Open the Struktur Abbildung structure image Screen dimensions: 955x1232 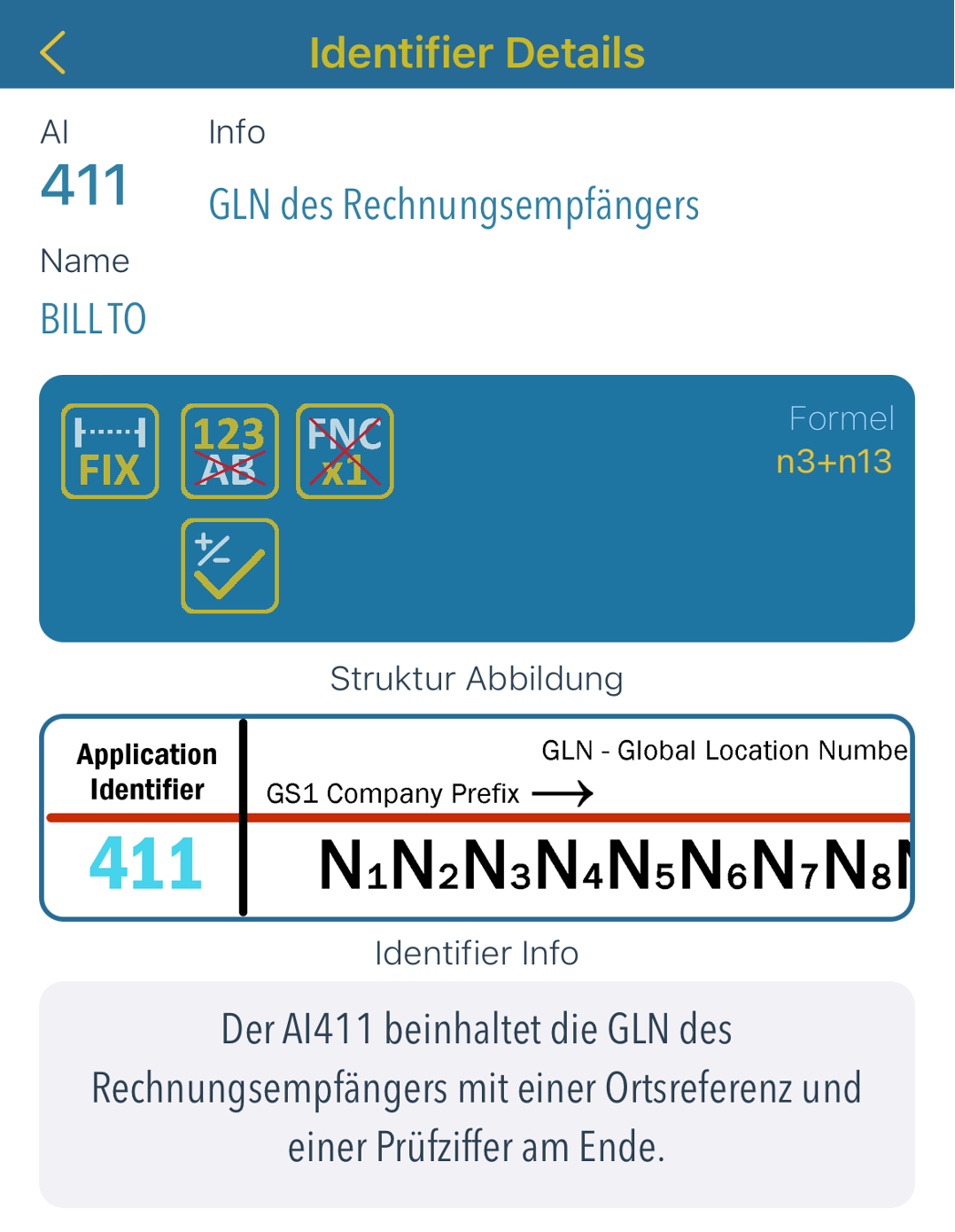pyautogui.click(x=477, y=817)
